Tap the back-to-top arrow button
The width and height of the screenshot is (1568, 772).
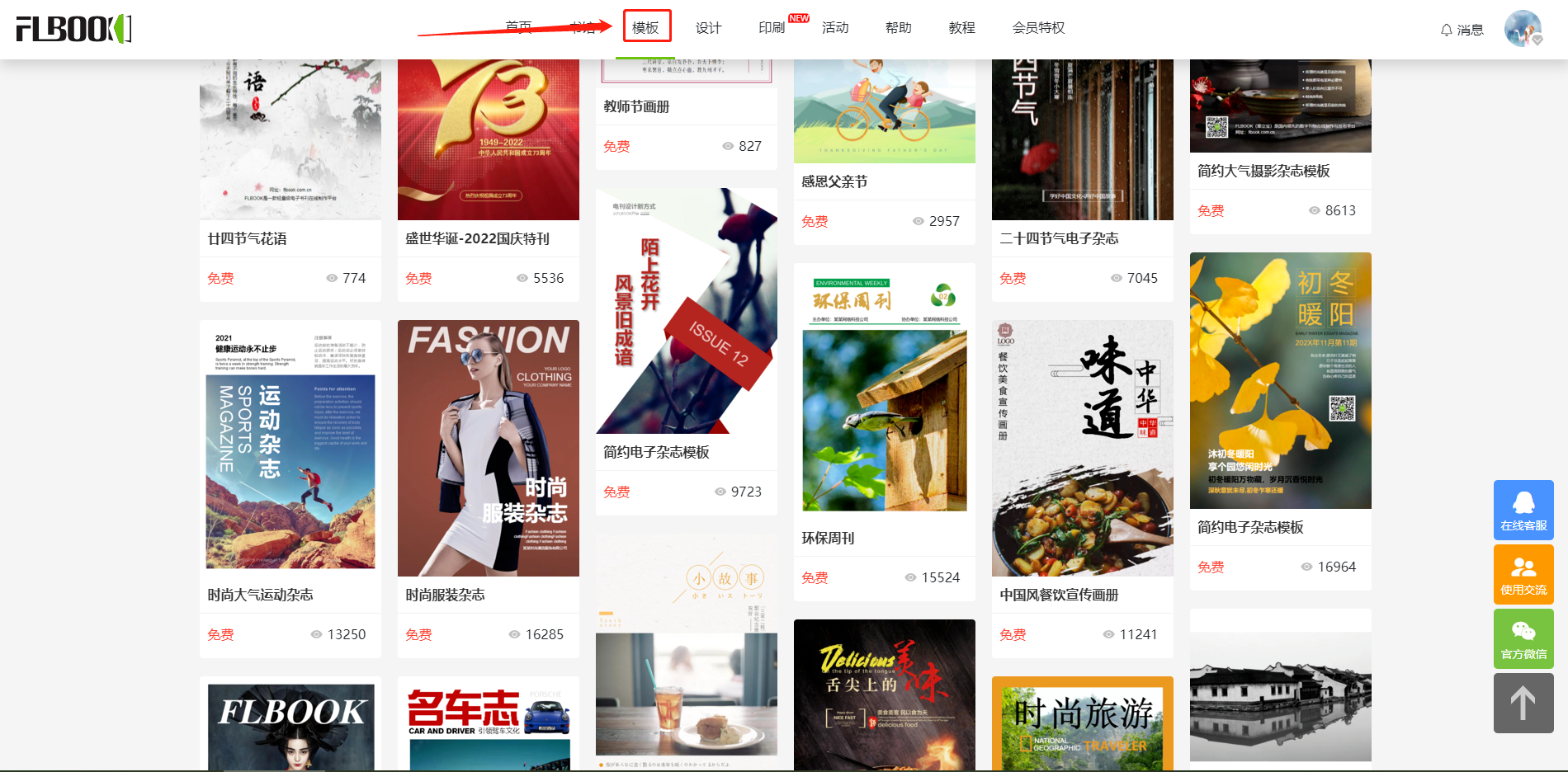pos(1523,703)
